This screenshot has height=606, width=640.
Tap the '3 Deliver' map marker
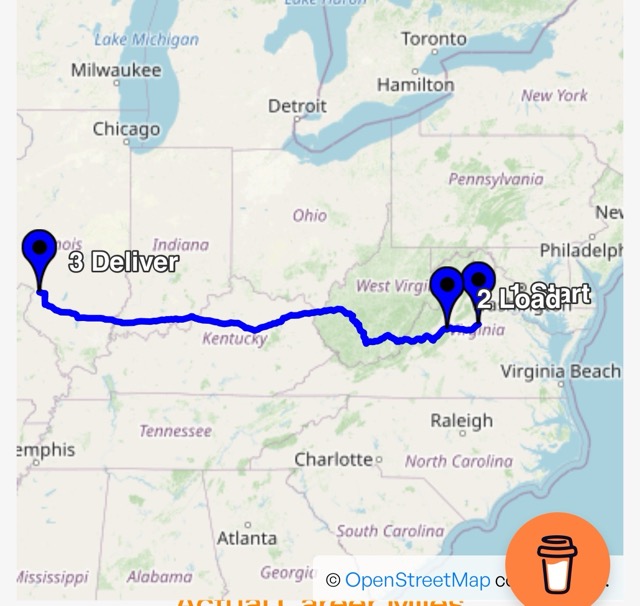[x=40, y=250]
